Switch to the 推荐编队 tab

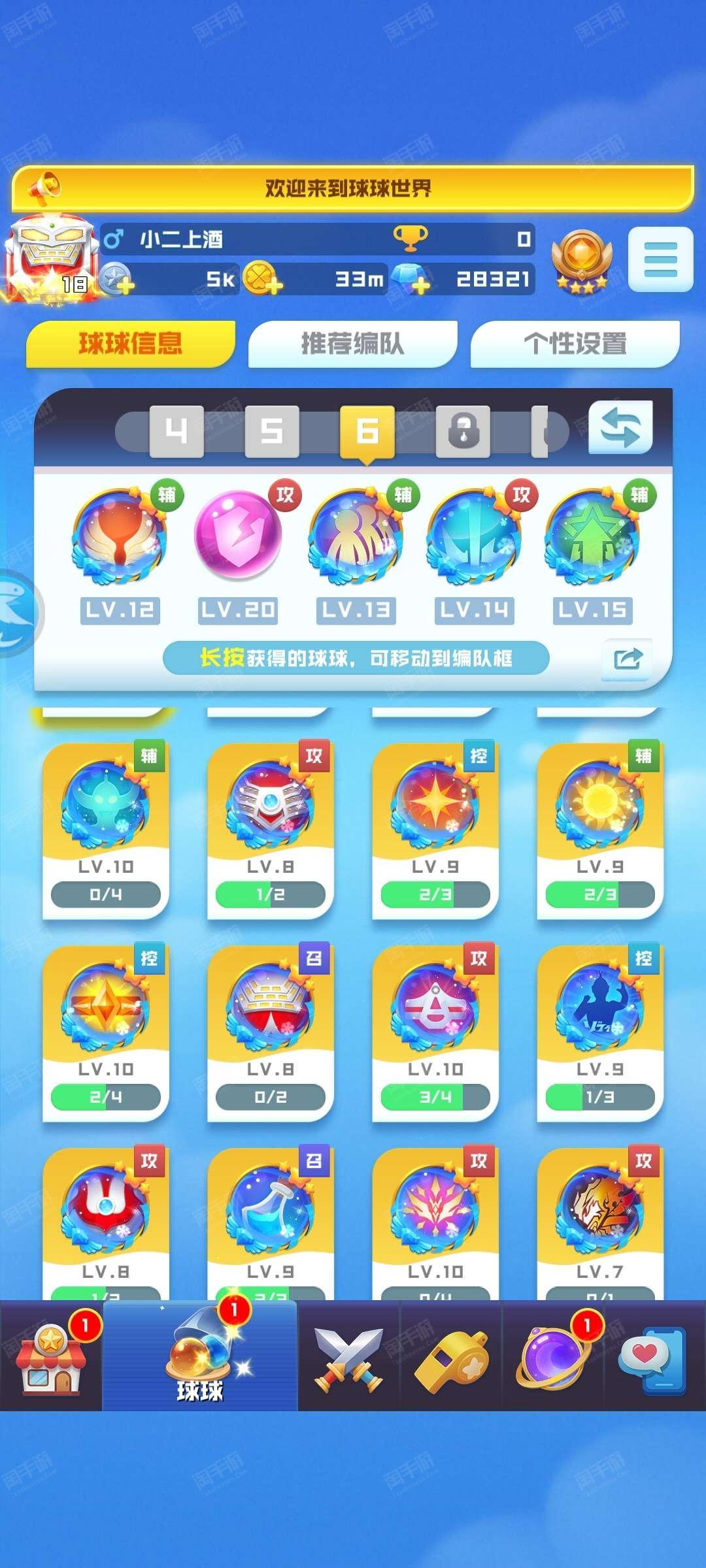coord(352,344)
